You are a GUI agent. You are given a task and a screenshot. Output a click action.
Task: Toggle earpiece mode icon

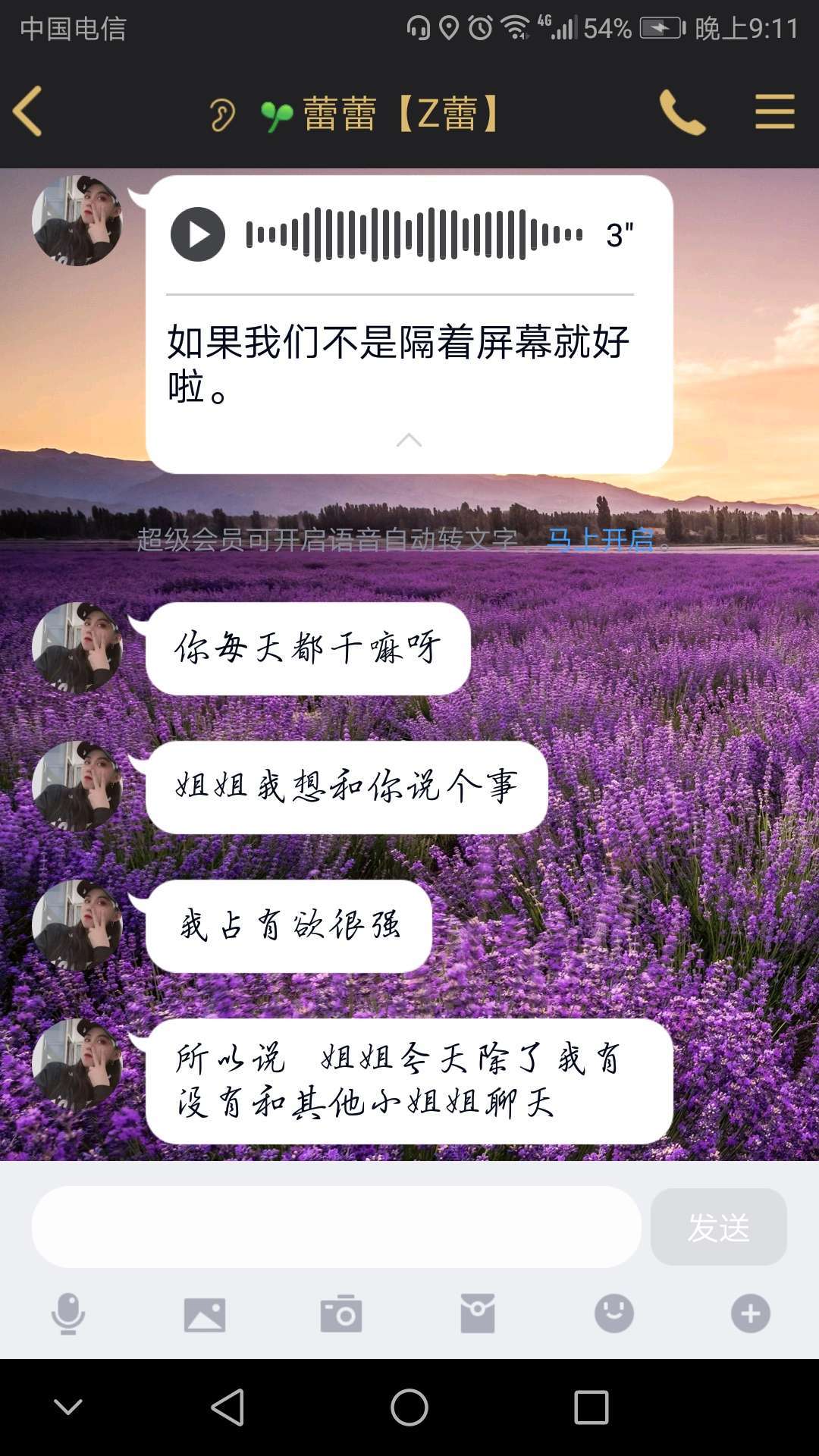pos(221,115)
